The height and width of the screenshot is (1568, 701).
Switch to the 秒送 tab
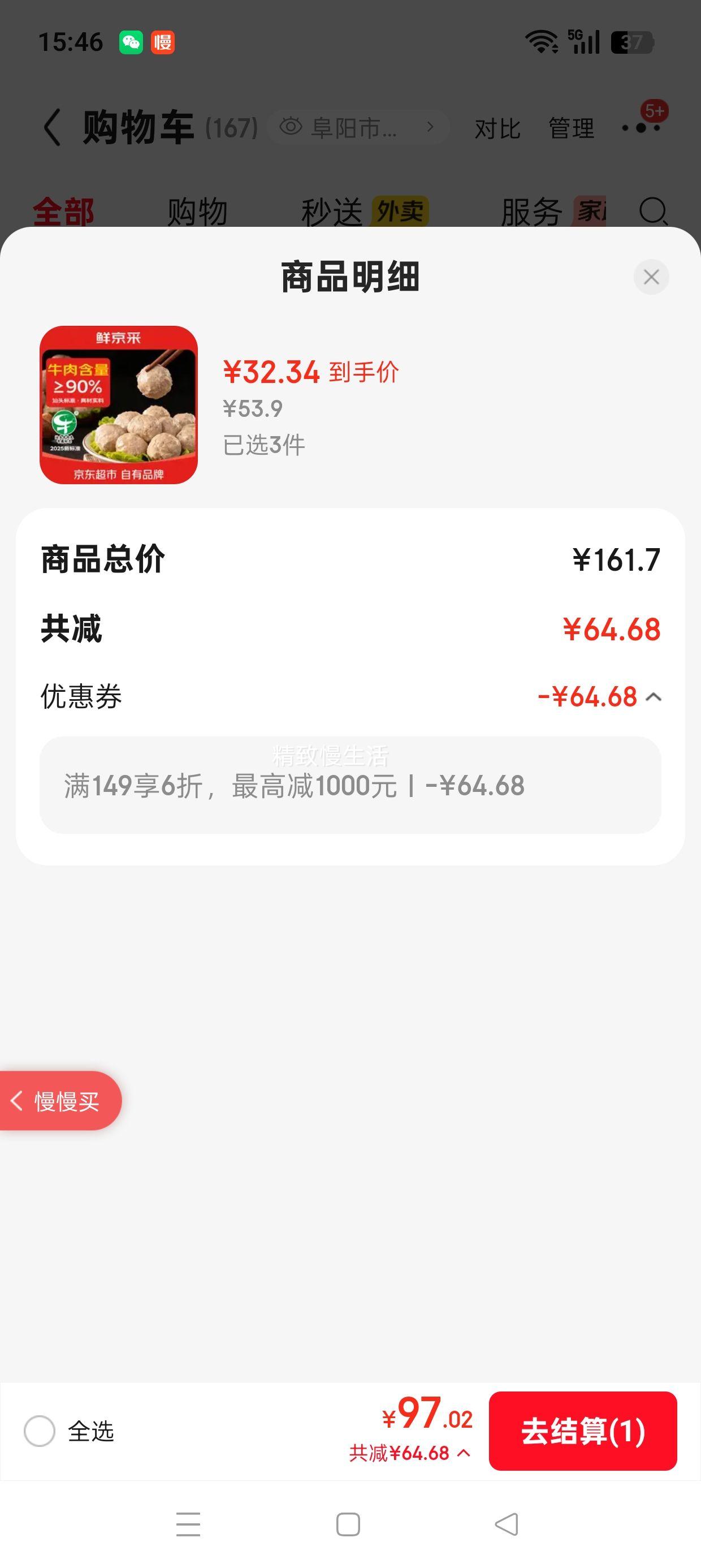[x=332, y=212]
